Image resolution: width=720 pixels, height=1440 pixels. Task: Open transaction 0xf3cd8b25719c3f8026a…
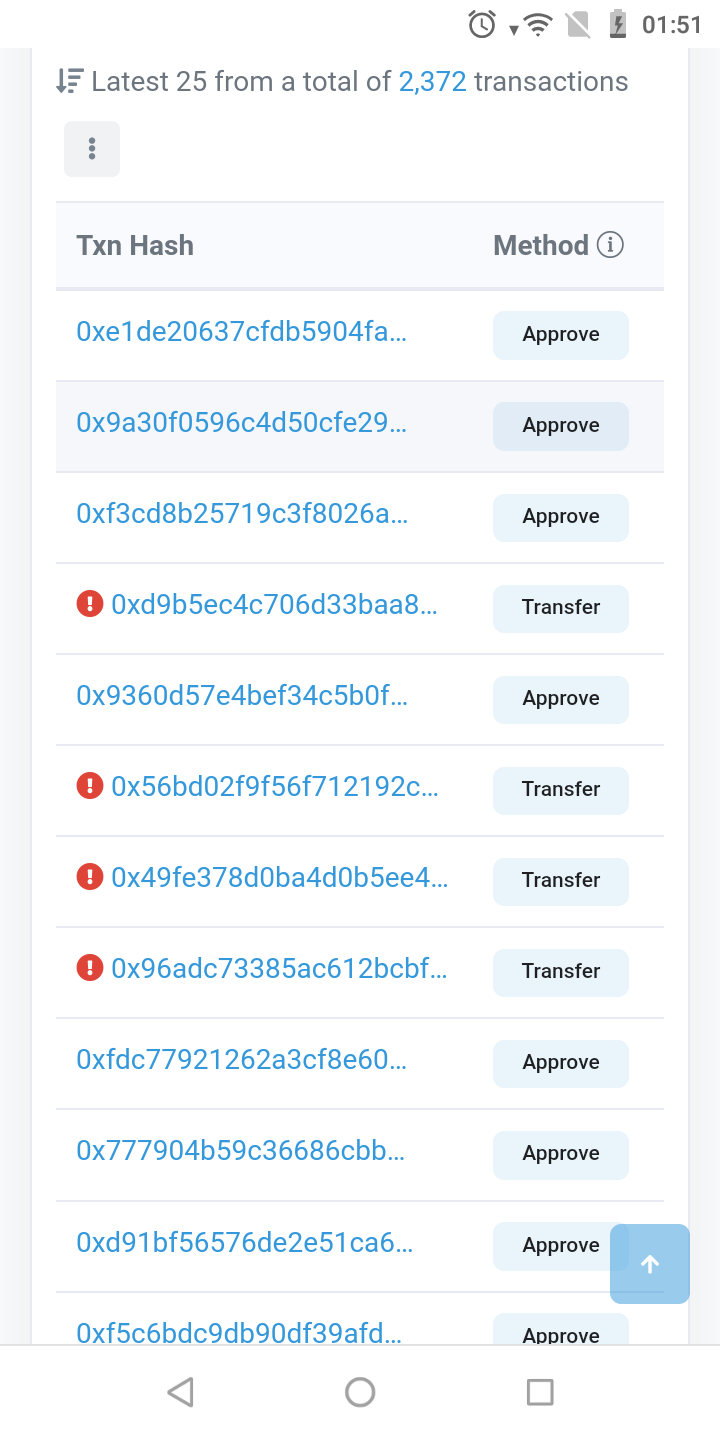tap(241, 515)
